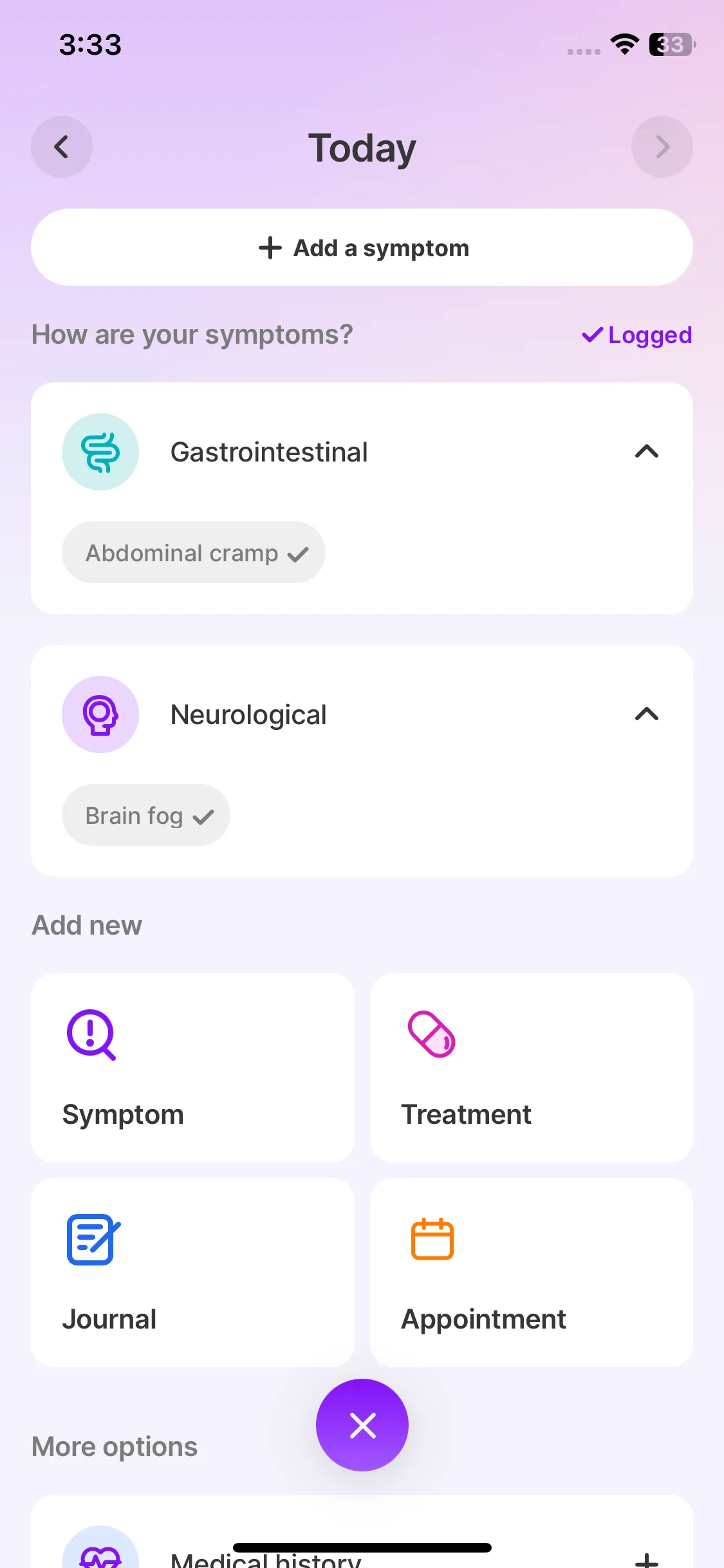Screen dimensions: 724x1568
Task: Select the Abdominal cramp chip
Action: [x=193, y=553]
